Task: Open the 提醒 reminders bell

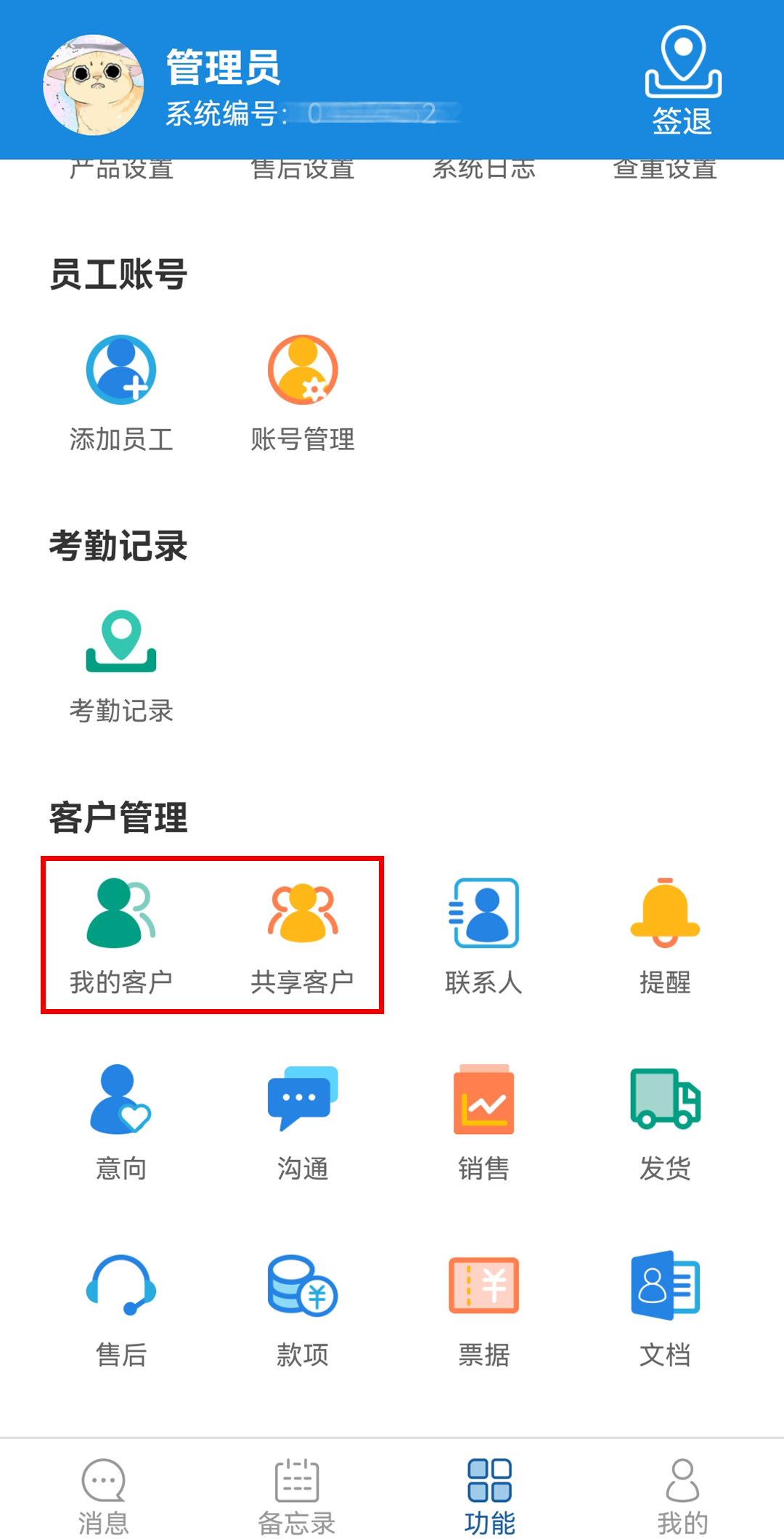Action: pos(665,935)
